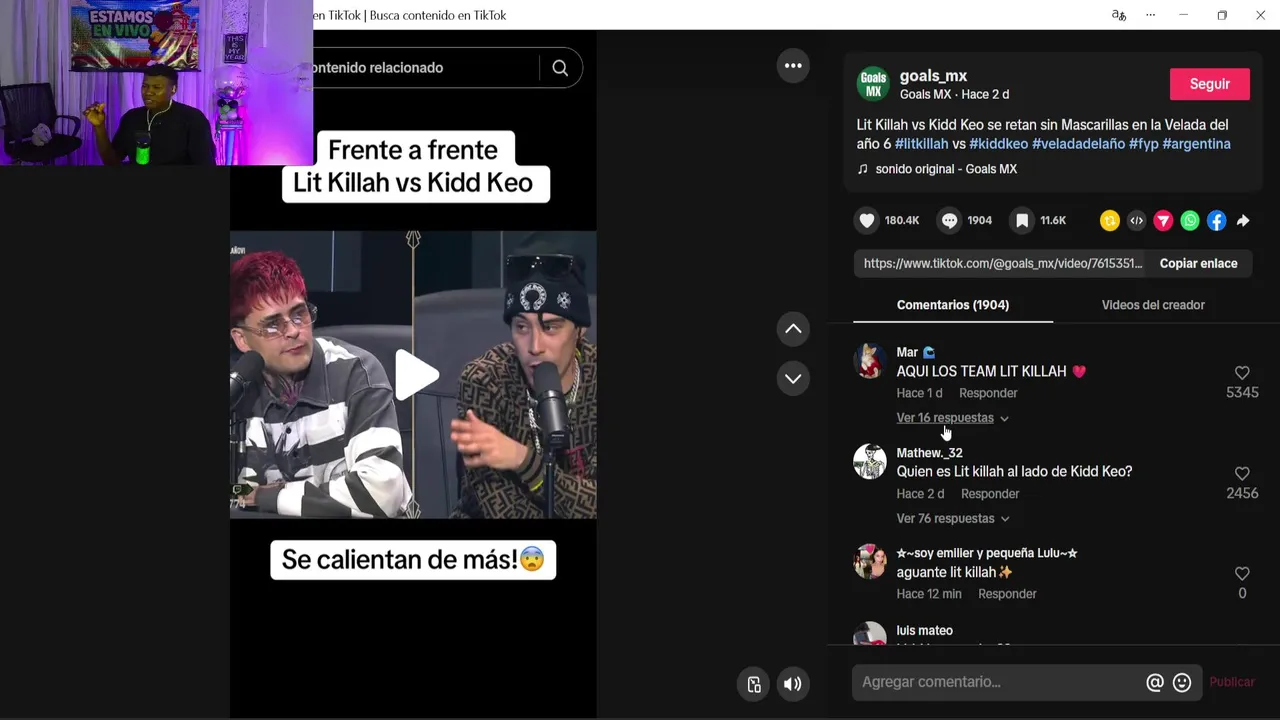Play the Lit Killah vs Kidd Keo video
1280x720 pixels.
pos(415,375)
